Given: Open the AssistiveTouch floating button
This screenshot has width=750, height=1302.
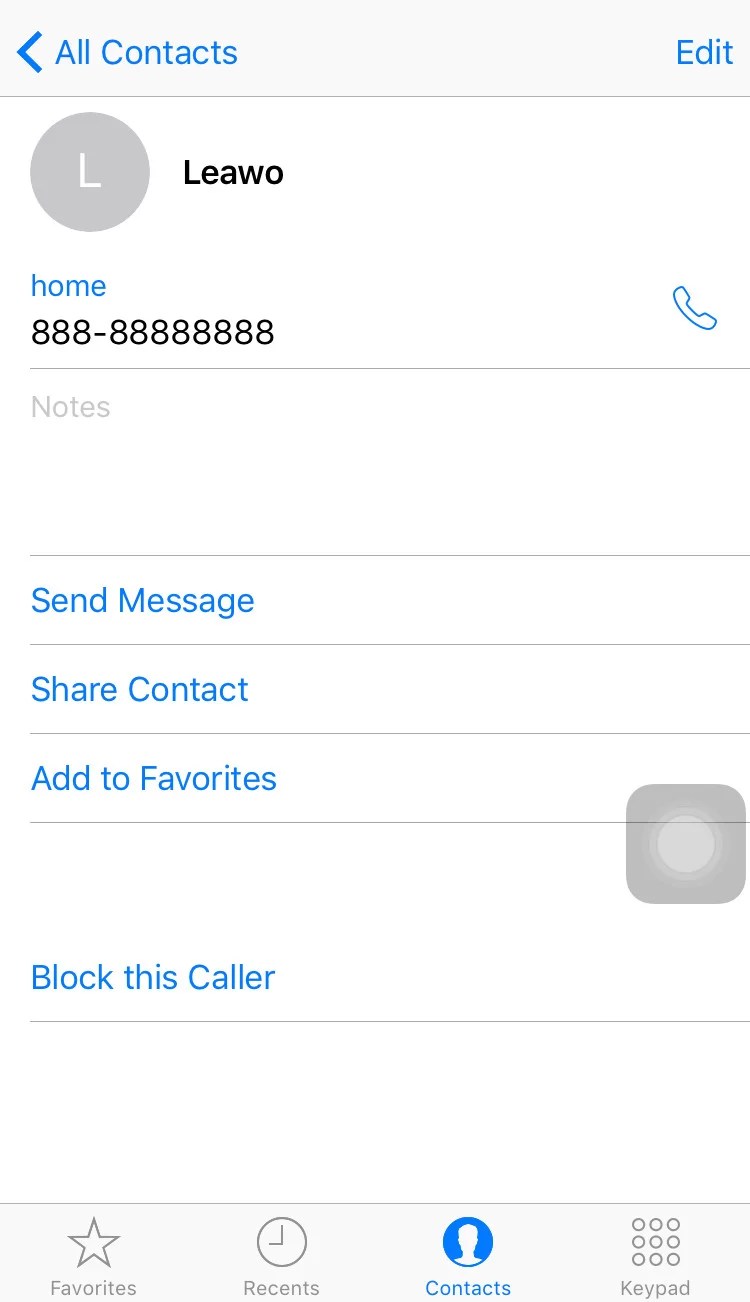Looking at the screenshot, I should click(686, 844).
